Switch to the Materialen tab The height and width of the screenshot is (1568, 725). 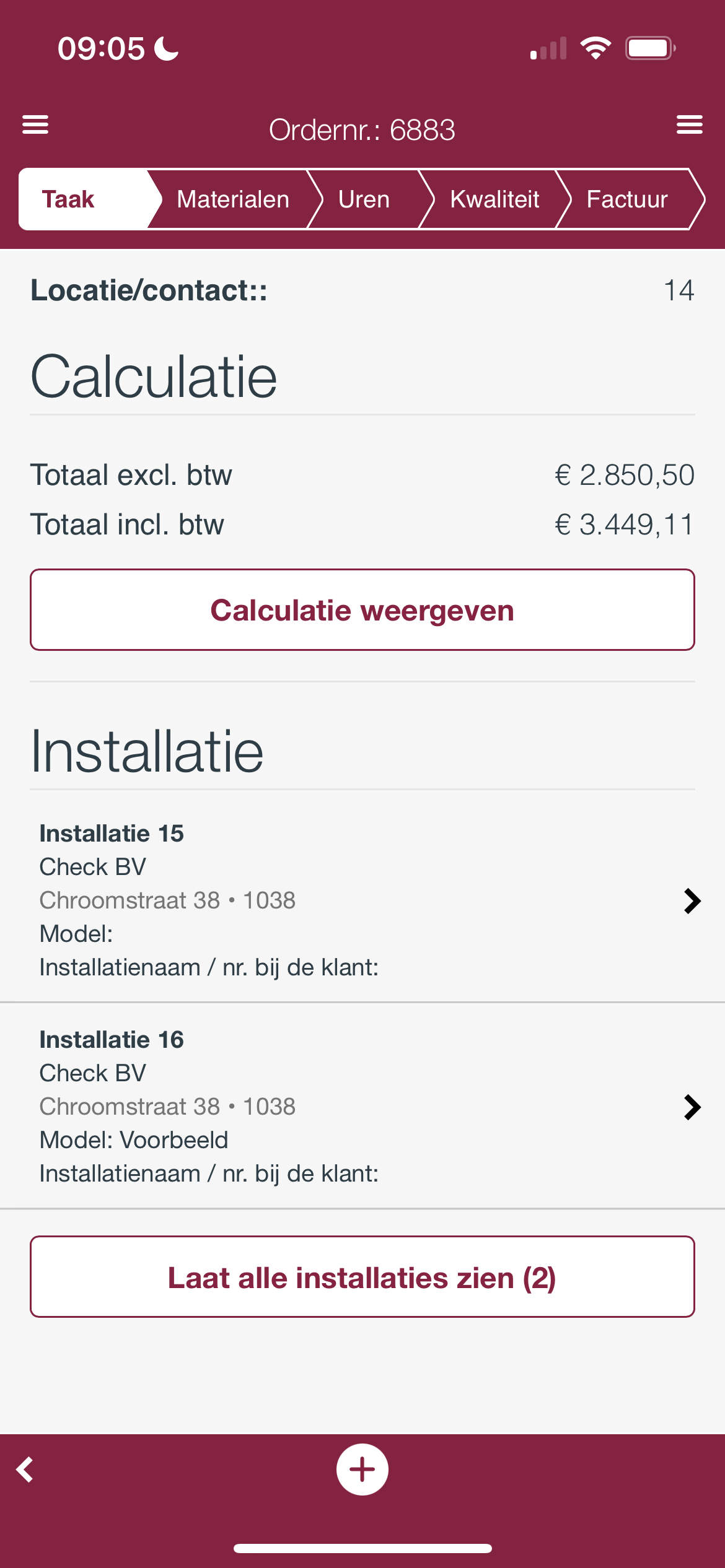(233, 199)
